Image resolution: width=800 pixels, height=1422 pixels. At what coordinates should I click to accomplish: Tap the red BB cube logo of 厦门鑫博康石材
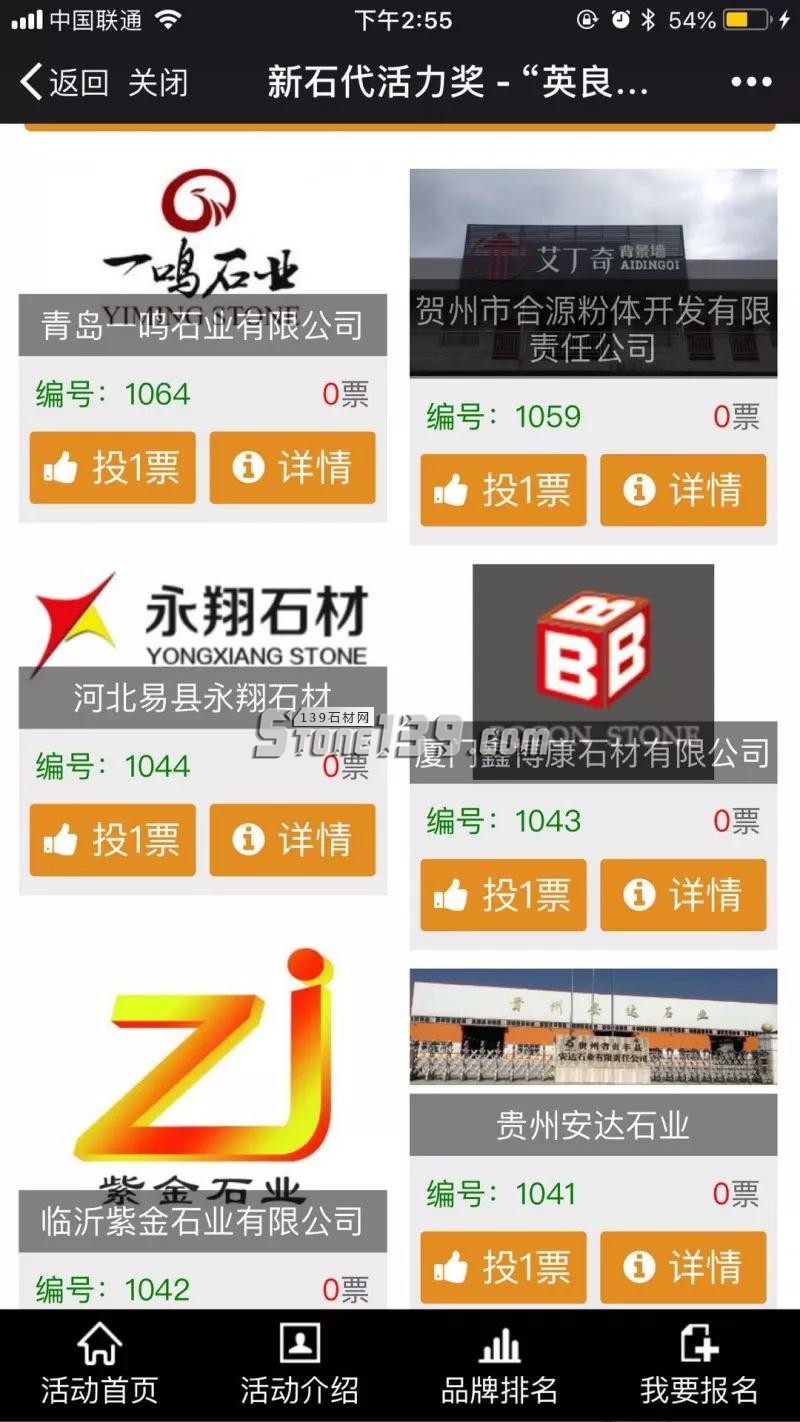(x=592, y=650)
